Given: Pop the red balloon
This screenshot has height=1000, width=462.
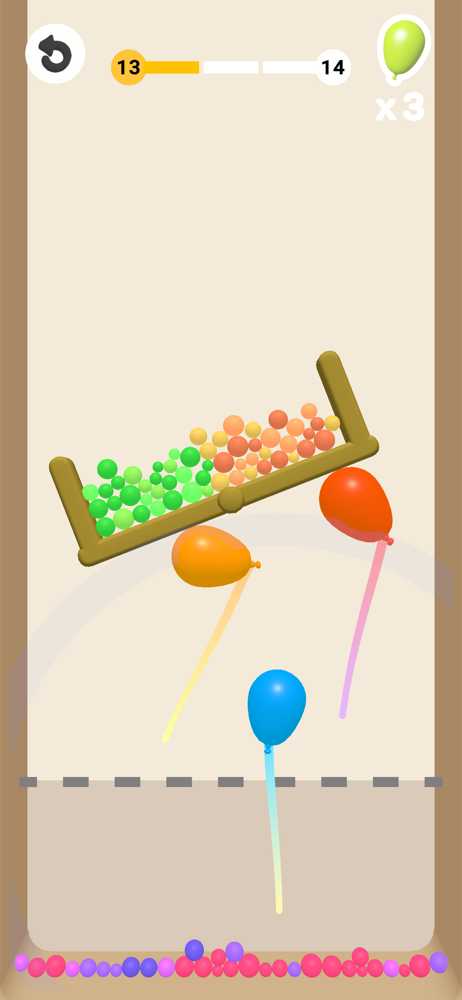Looking at the screenshot, I should (x=356, y=505).
